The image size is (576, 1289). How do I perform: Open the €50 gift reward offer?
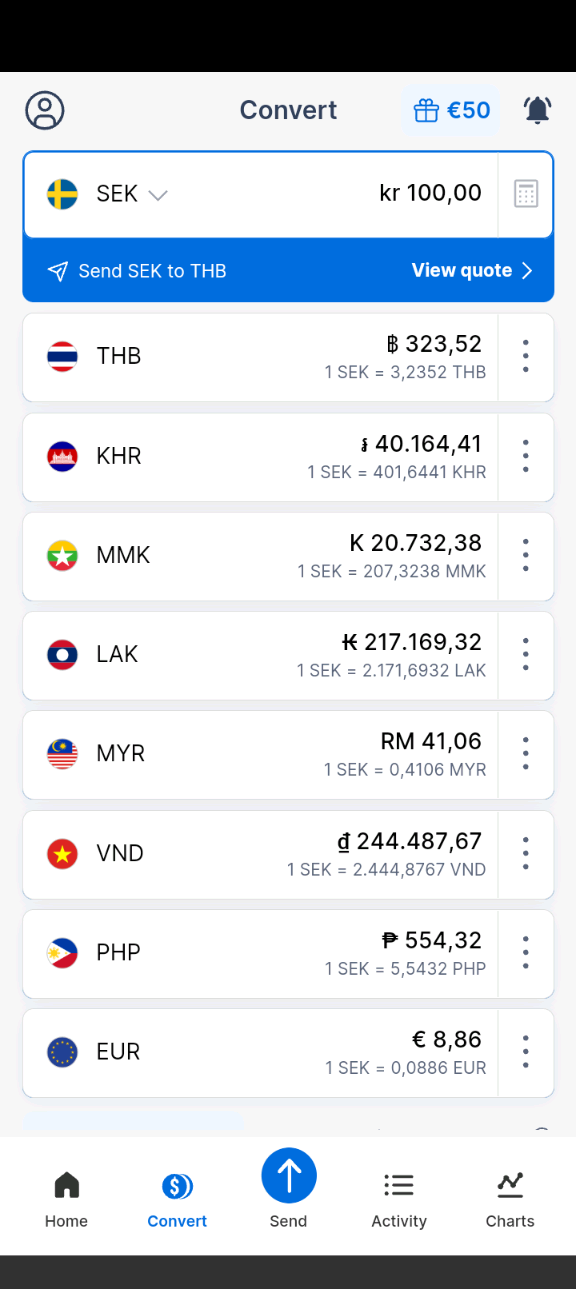pyautogui.click(x=451, y=110)
